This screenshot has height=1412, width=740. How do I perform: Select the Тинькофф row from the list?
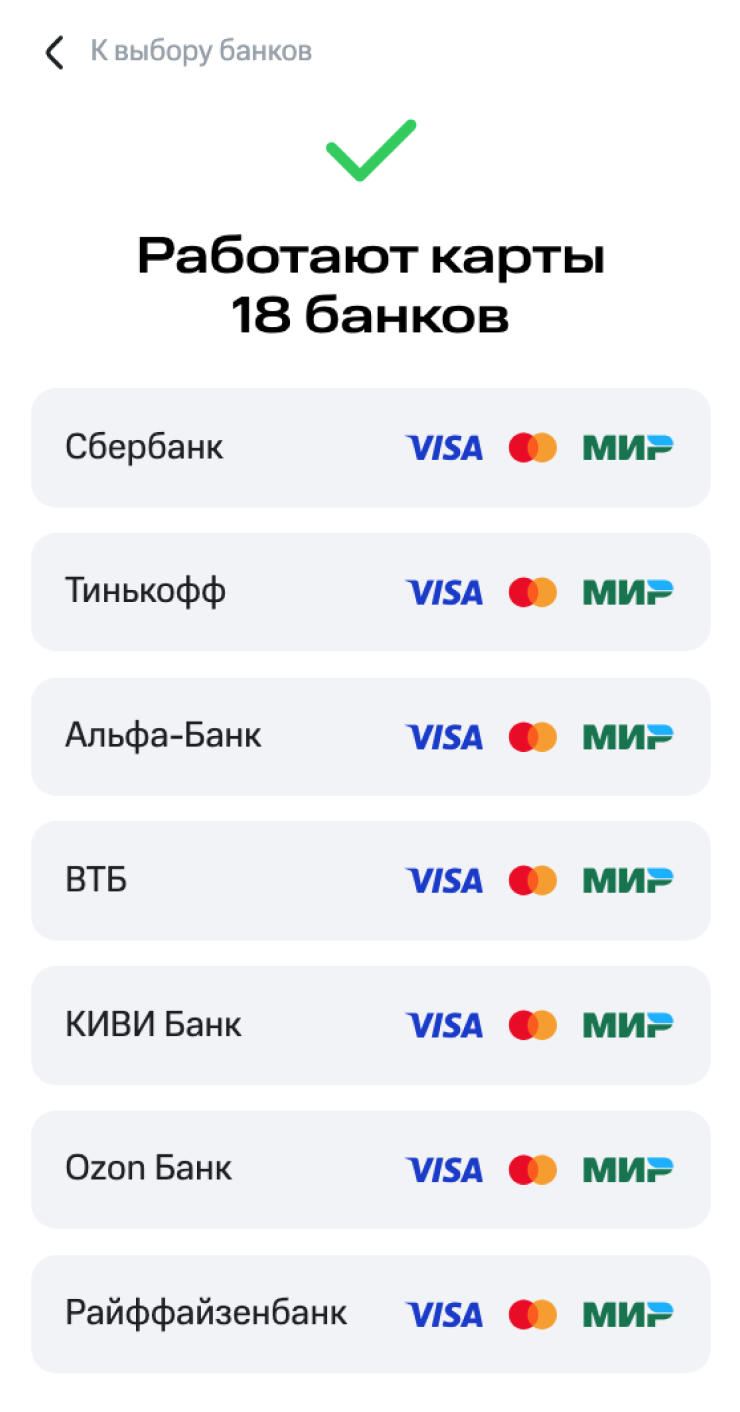coord(145,592)
